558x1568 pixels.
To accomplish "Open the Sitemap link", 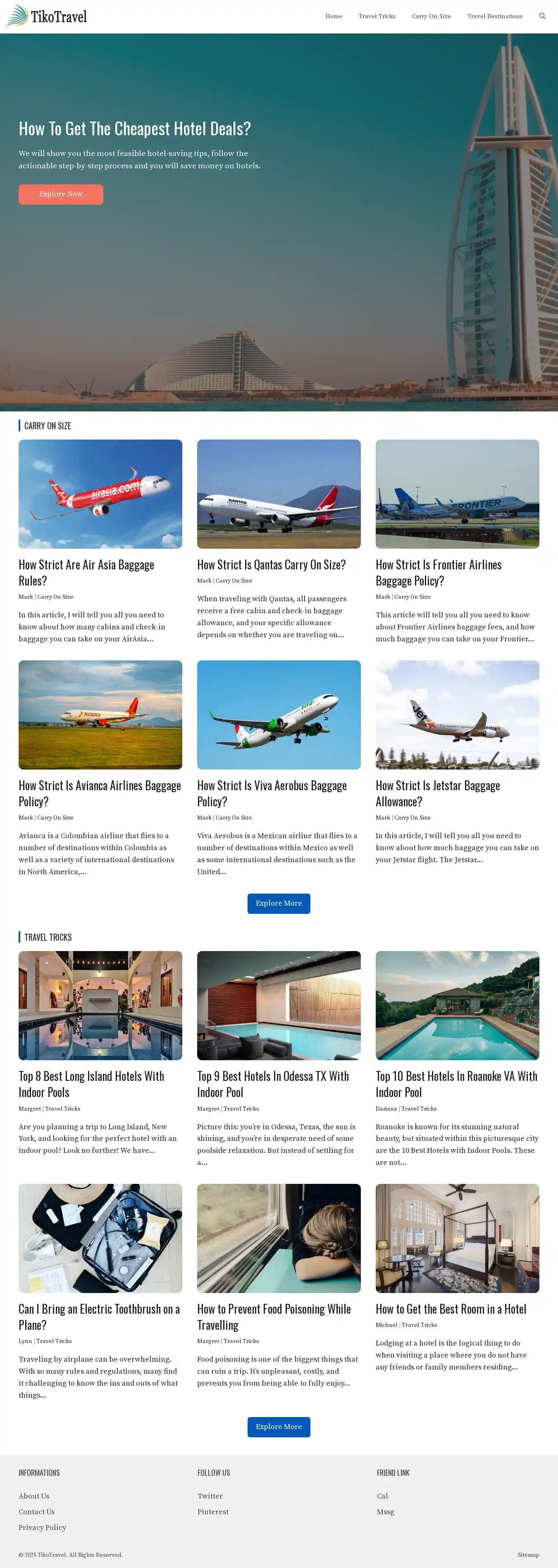I will pos(527,1555).
